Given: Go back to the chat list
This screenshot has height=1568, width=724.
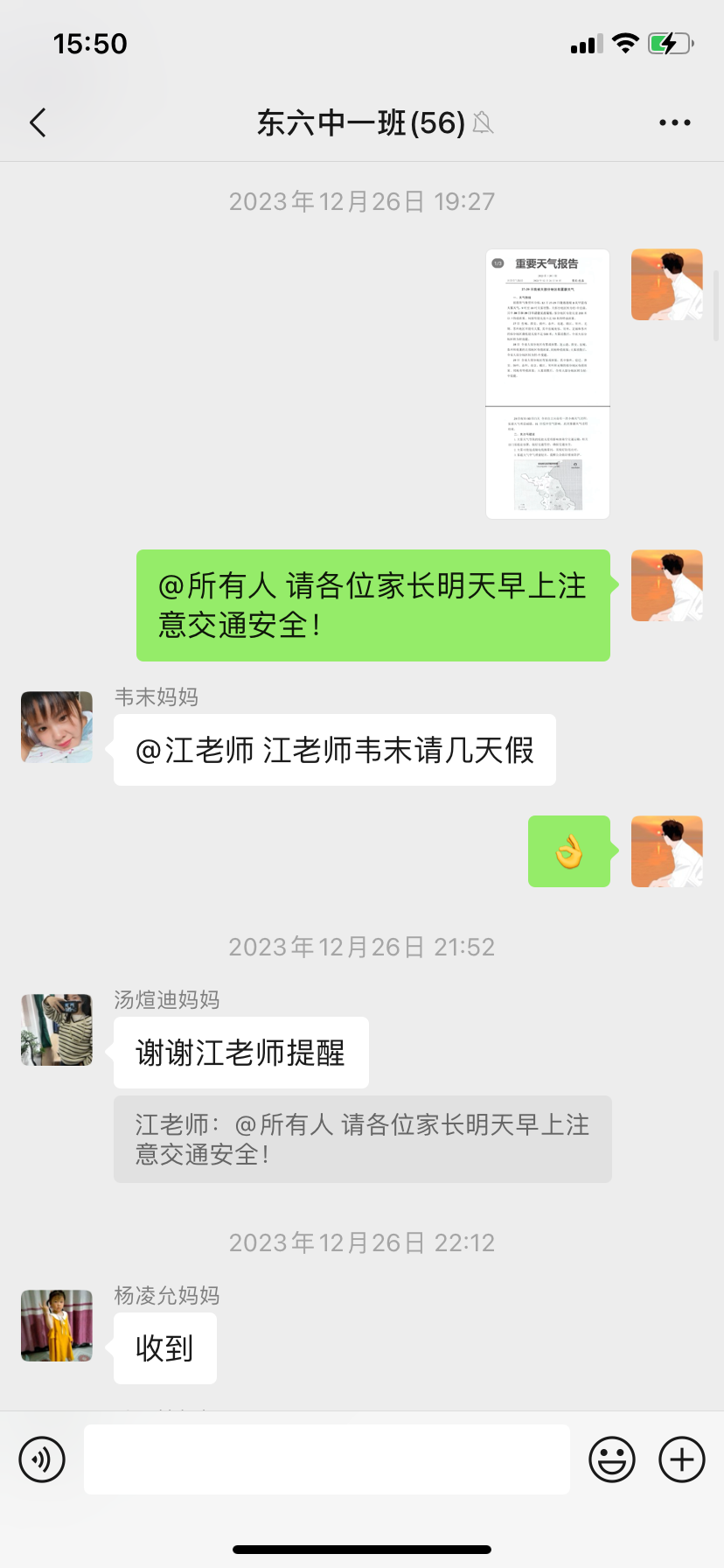Looking at the screenshot, I should (38, 123).
